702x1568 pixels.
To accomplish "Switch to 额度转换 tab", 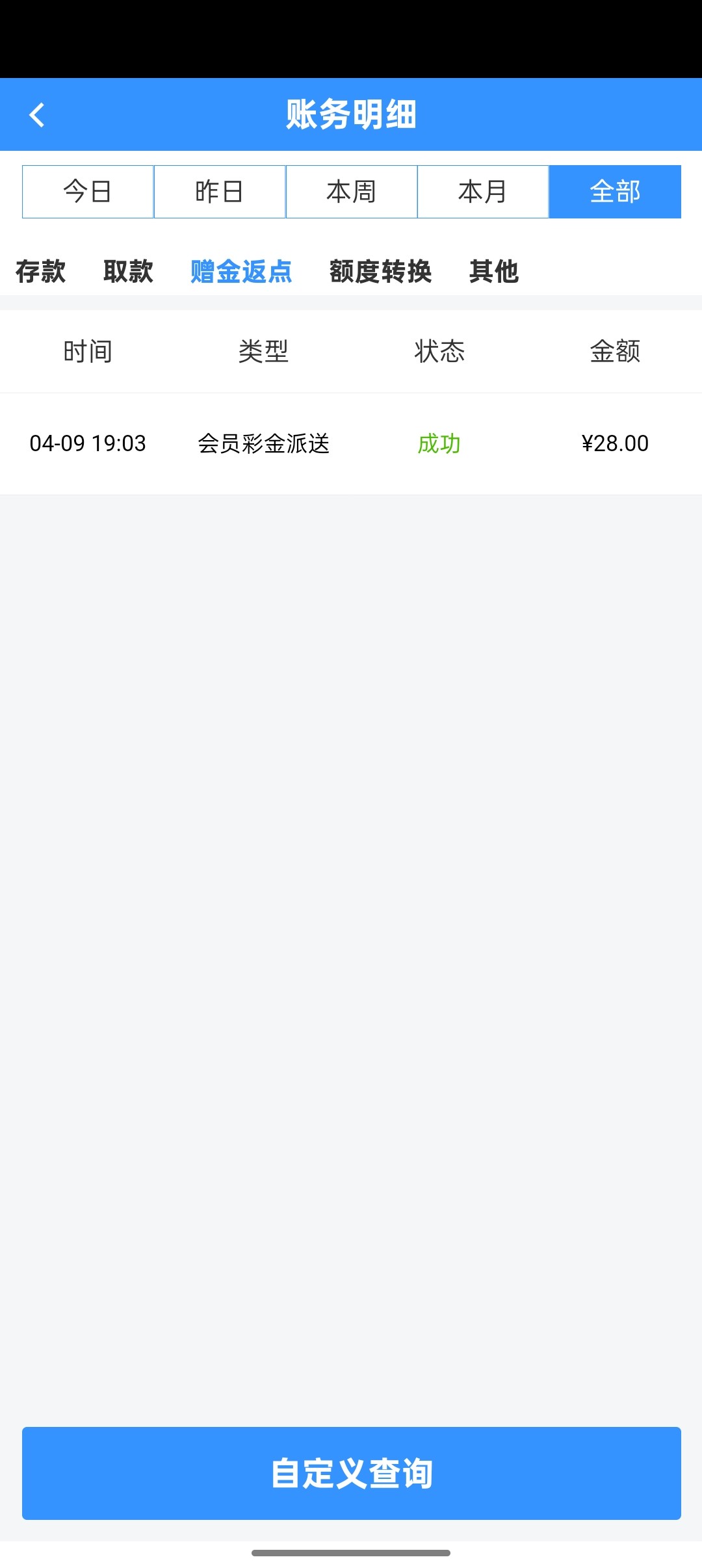I will 380,271.
